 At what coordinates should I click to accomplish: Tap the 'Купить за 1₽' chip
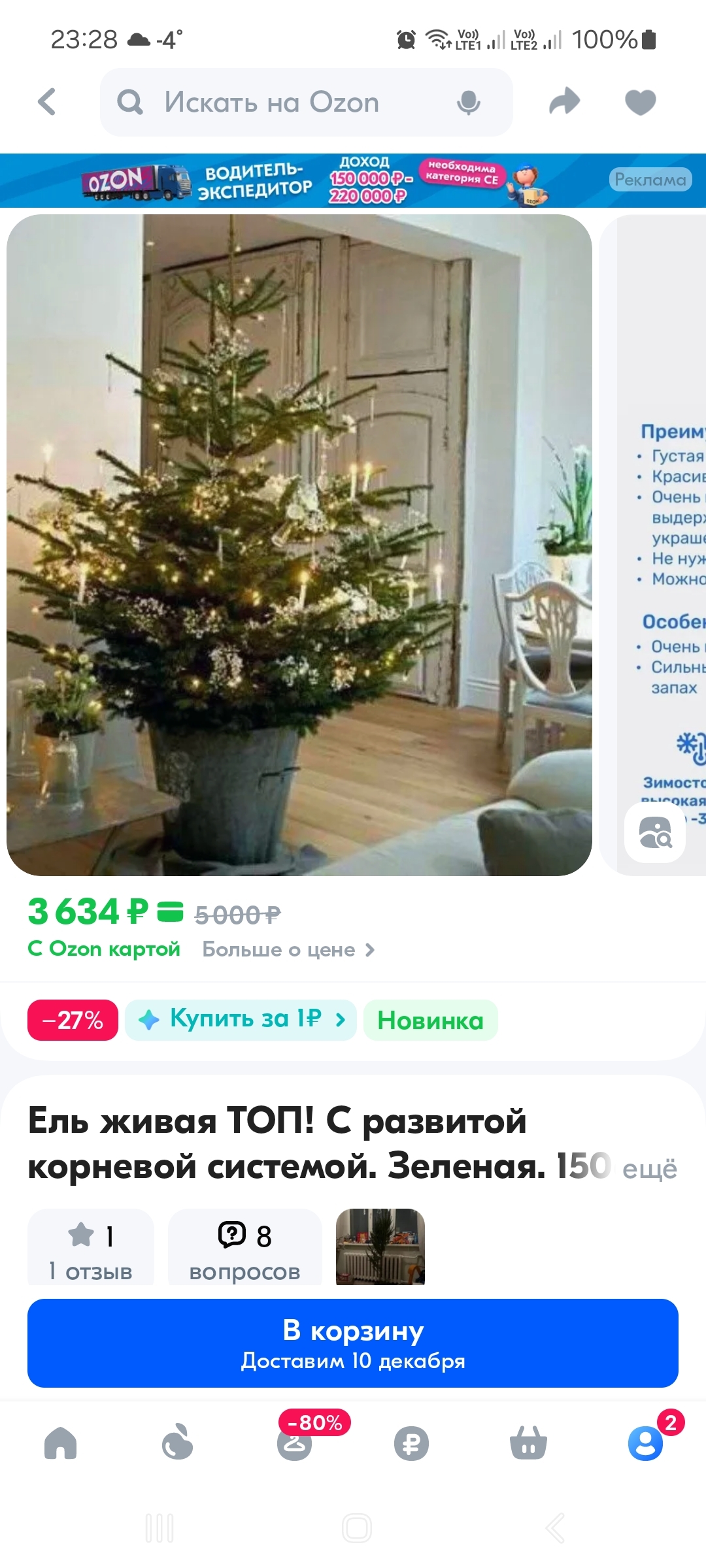click(x=241, y=1019)
